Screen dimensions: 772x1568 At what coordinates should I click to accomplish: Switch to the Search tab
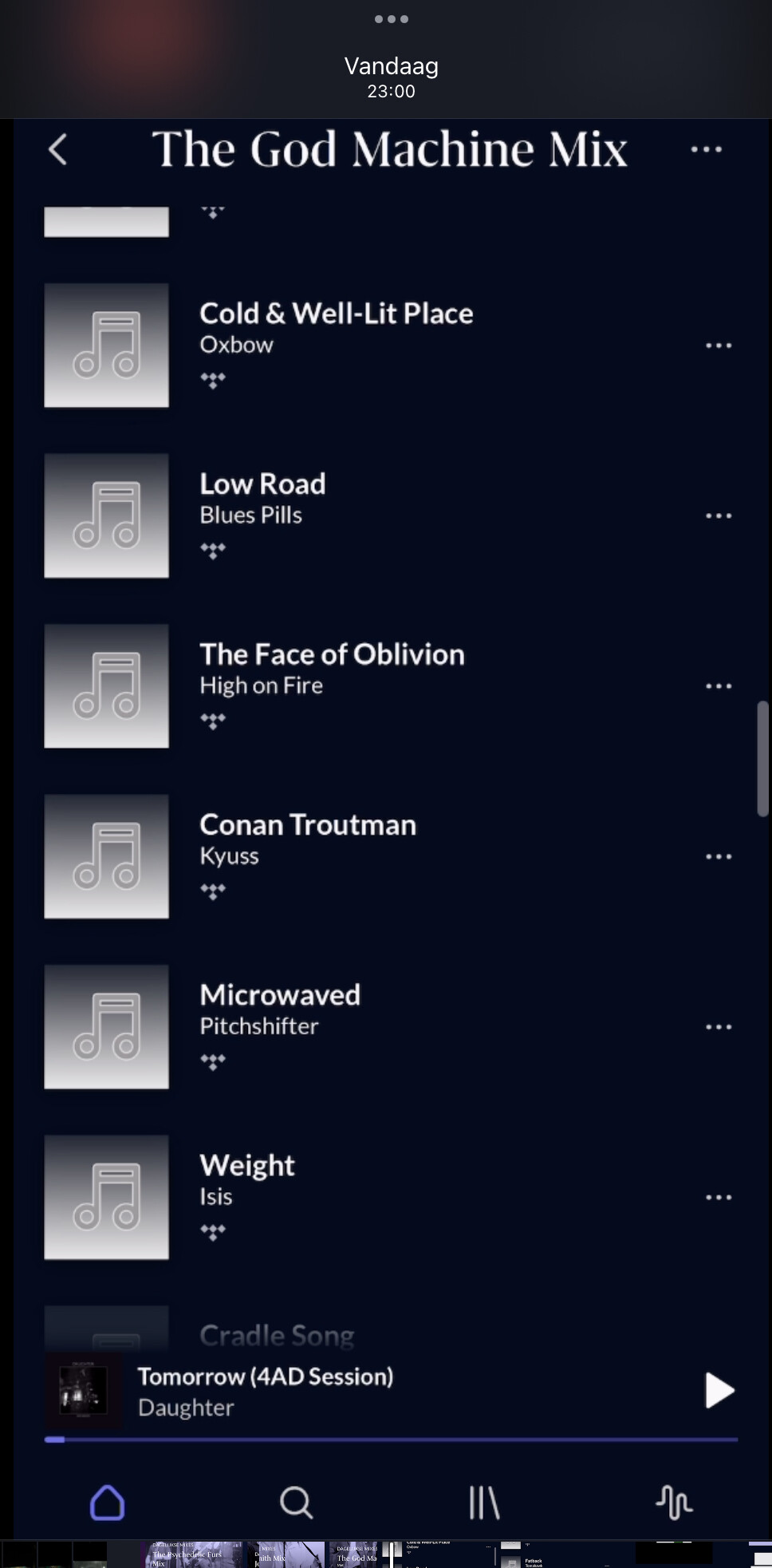click(x=296, y=1503)
